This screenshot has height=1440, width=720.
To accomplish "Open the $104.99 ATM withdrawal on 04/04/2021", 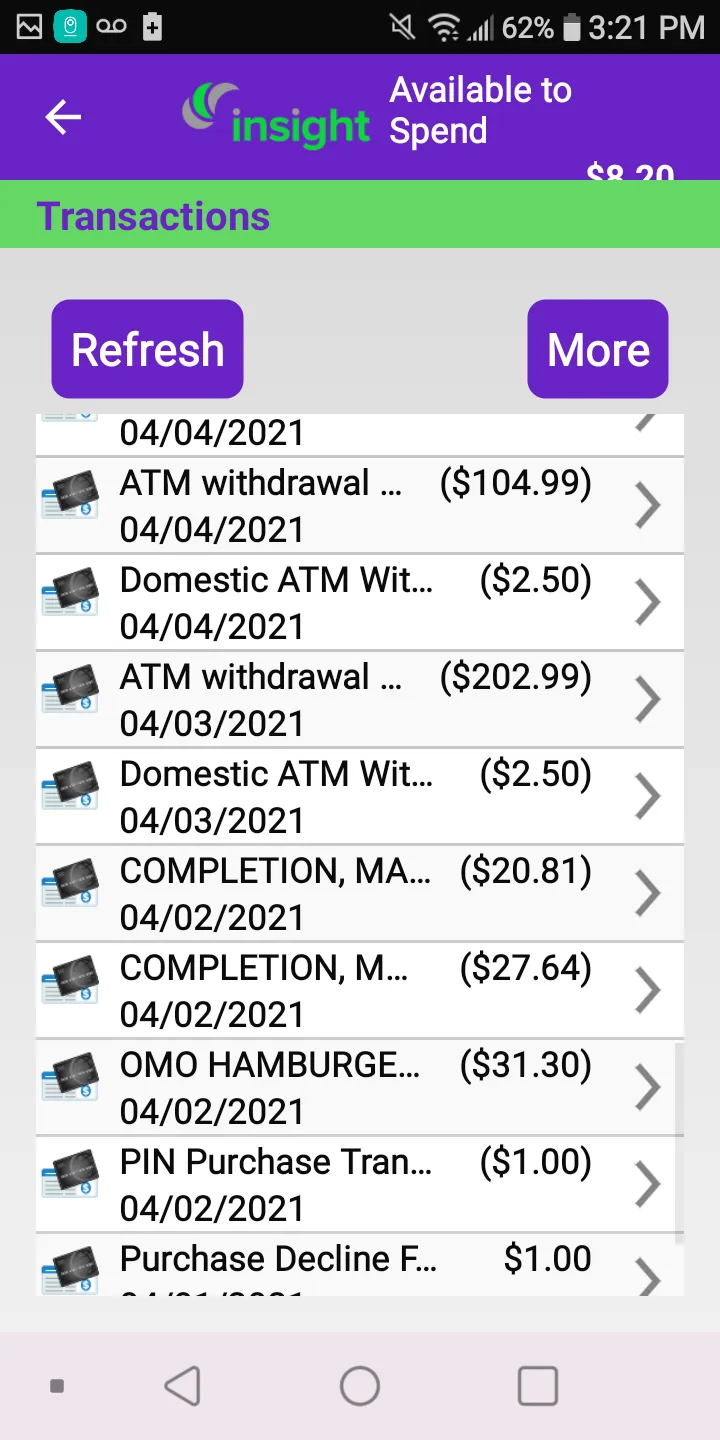I will 360,505.
